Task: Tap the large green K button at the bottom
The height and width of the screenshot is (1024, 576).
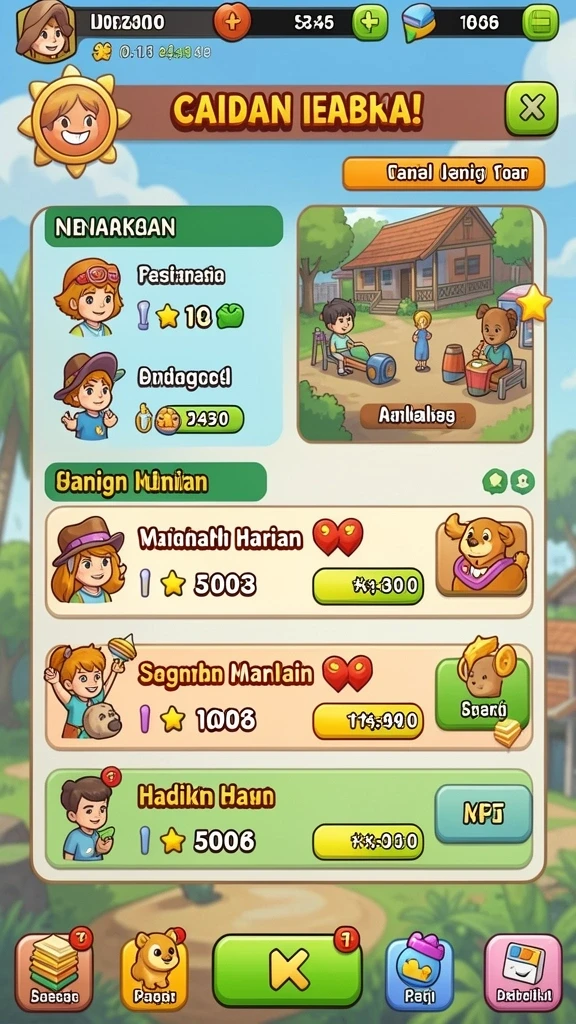Action: (287, 970)
